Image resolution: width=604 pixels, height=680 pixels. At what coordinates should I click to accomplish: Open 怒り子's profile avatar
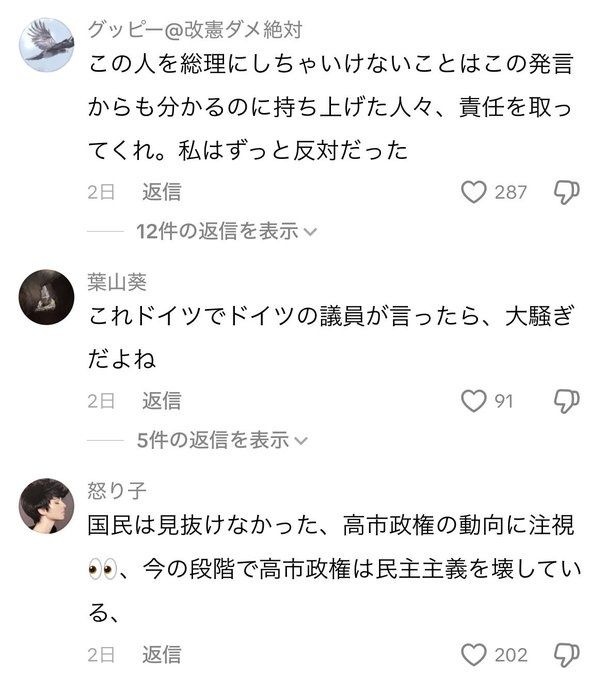click(x=47, y=504)
